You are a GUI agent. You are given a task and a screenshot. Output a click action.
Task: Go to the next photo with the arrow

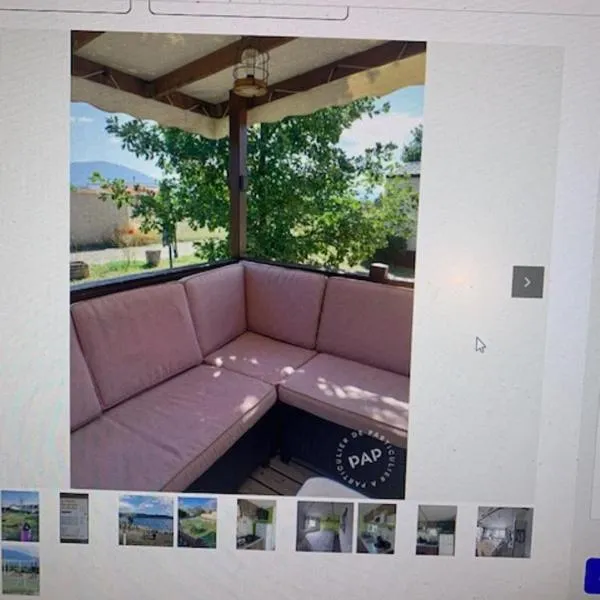[528, 282]
